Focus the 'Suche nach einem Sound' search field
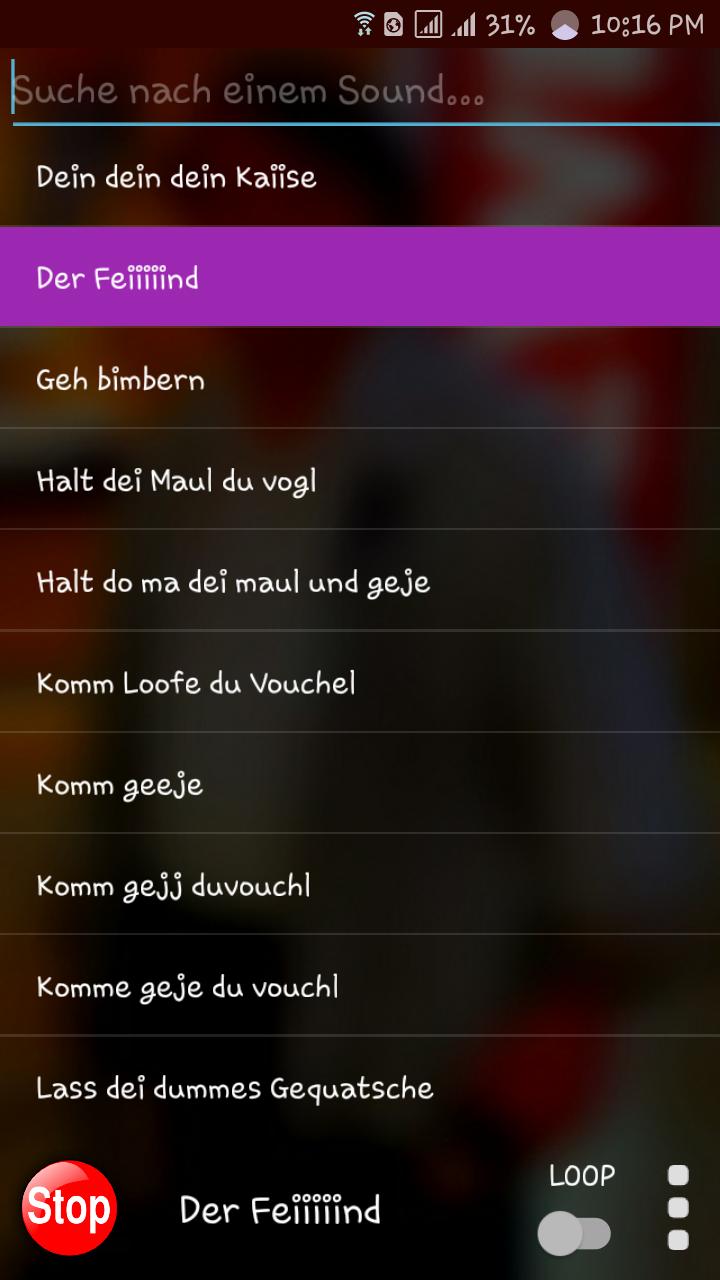 360,91
